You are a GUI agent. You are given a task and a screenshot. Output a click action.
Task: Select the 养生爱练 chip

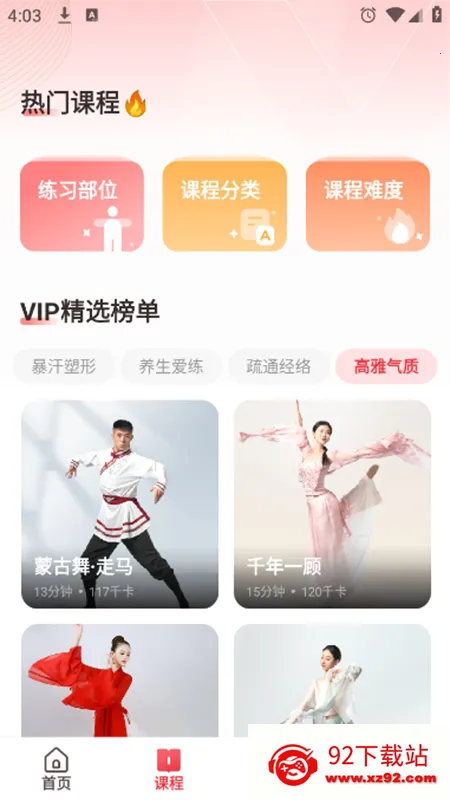click(171, 366)
